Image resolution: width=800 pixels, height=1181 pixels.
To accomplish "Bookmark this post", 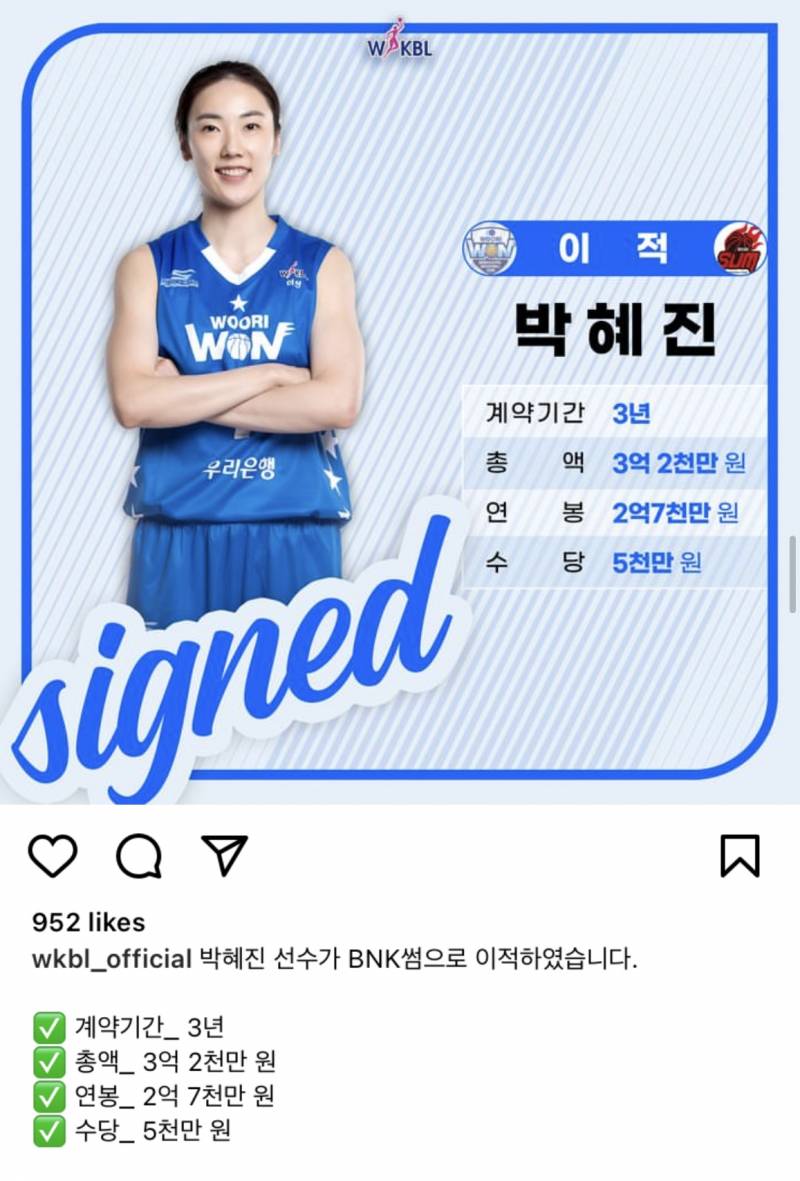I will [740, 856].
